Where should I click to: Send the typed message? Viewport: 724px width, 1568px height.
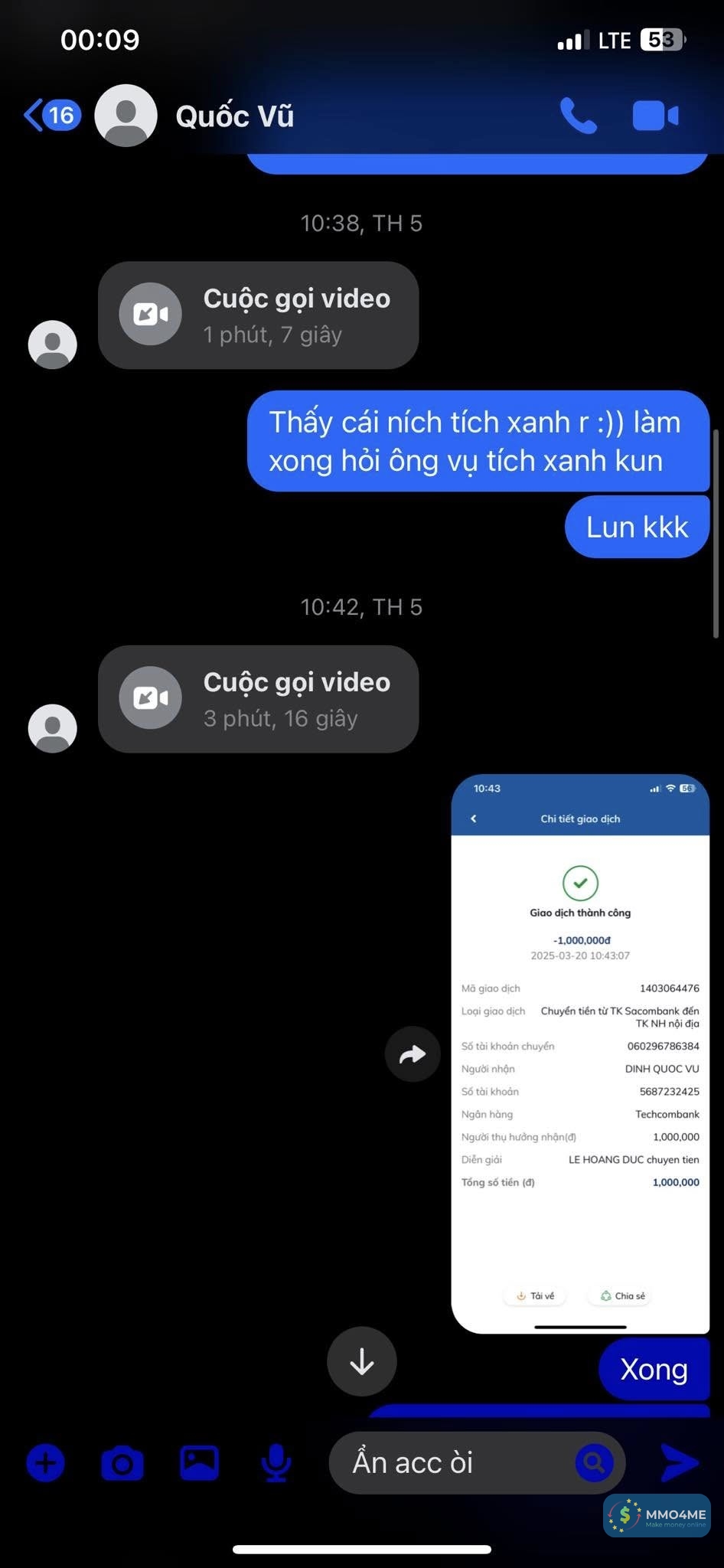click(x=680, y=1462)
